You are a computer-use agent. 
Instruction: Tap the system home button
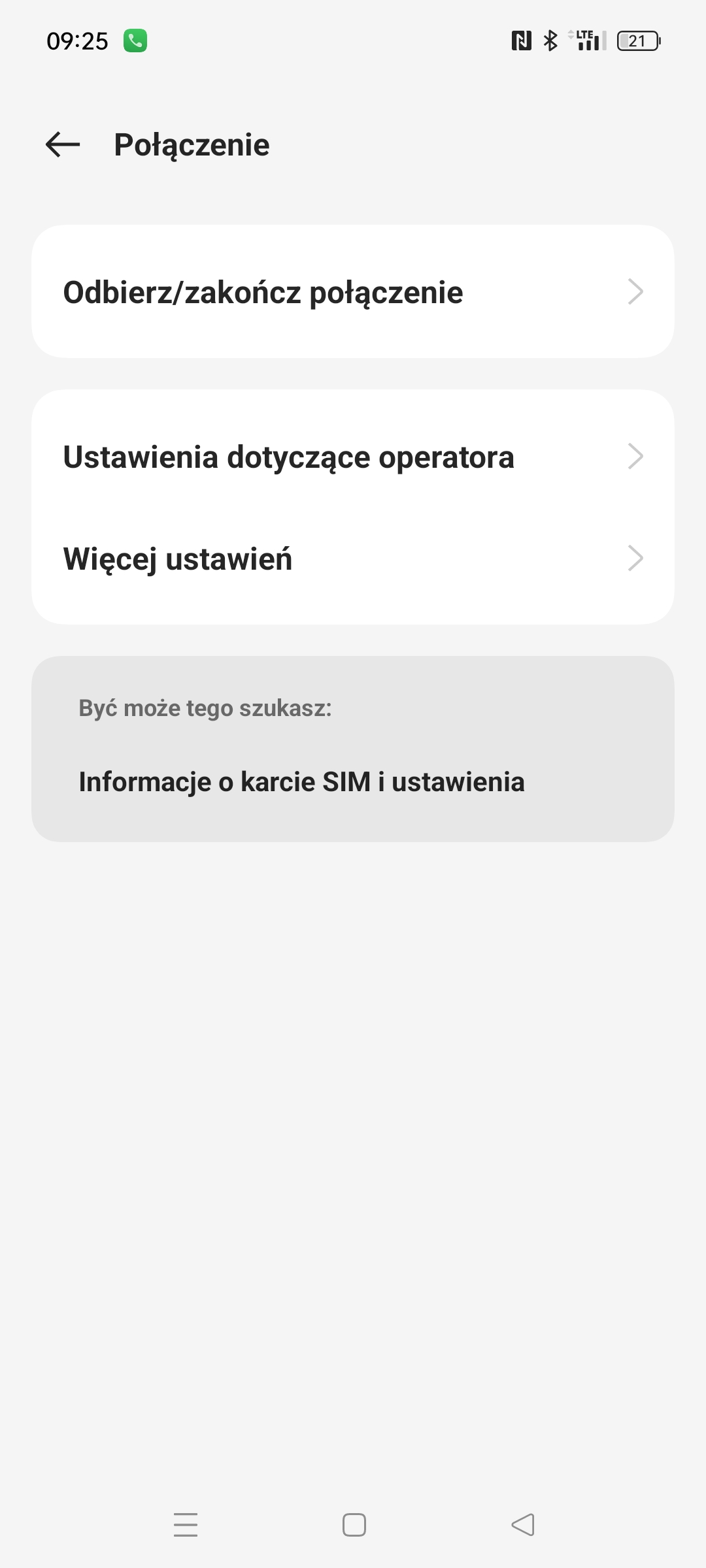click(x=354, y=1525)
